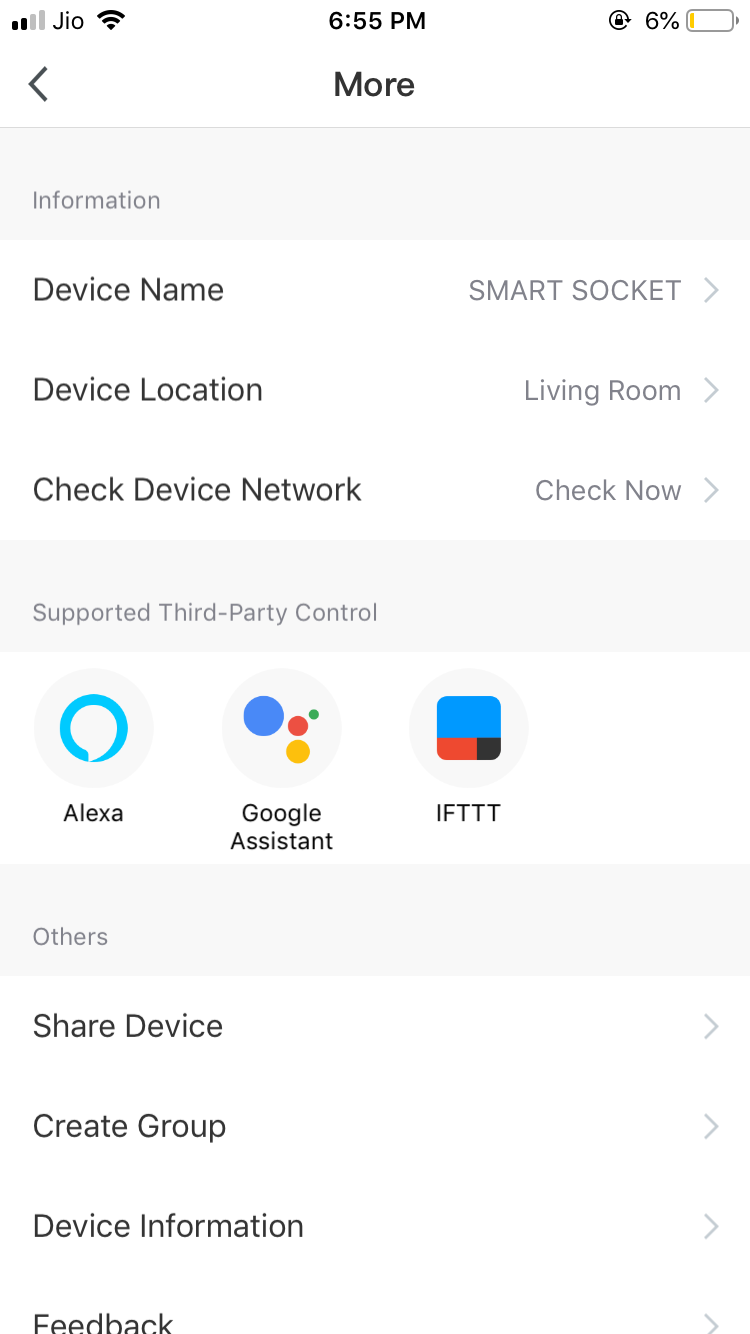Select the IFTTT integration icon
Viewport: 750px width, 1334px height.
pyautogui.click(x=468, y=728)
